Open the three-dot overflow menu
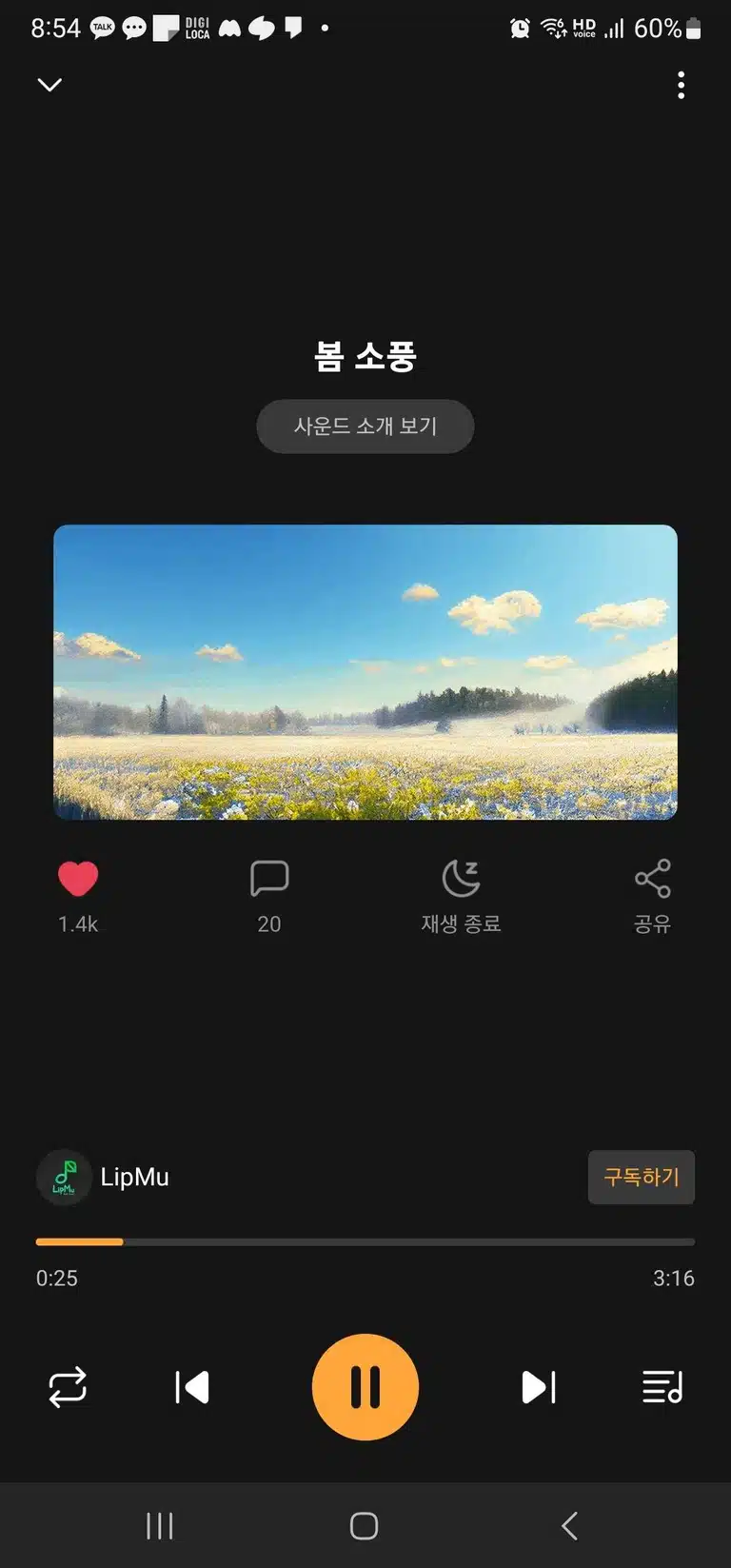 pyautogui.click(x=681, y=85)
